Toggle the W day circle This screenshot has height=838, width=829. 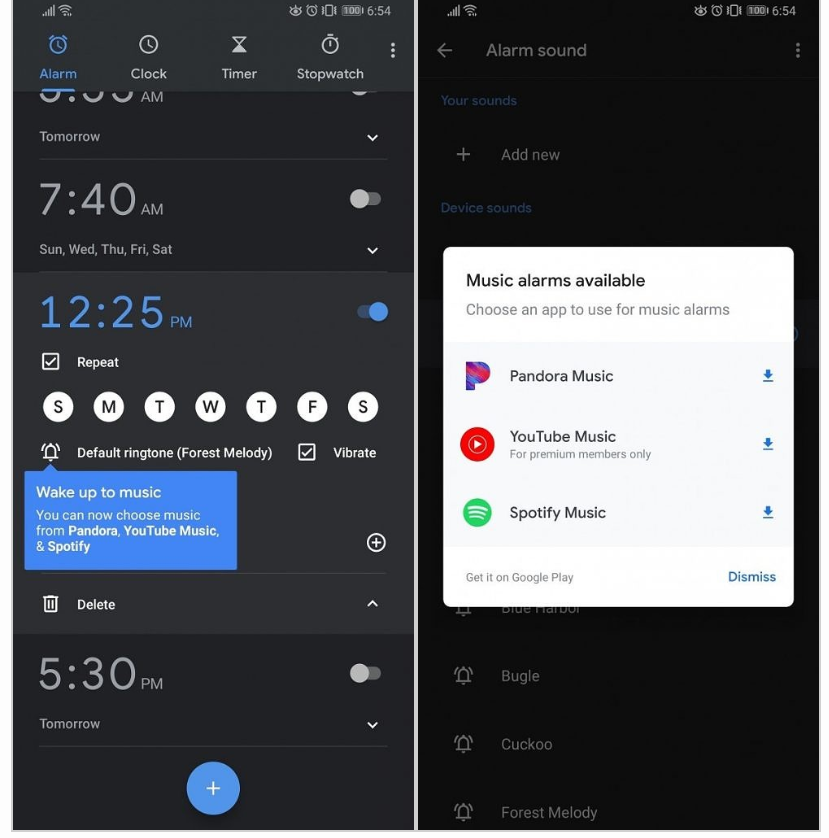[x=210, y=407]
